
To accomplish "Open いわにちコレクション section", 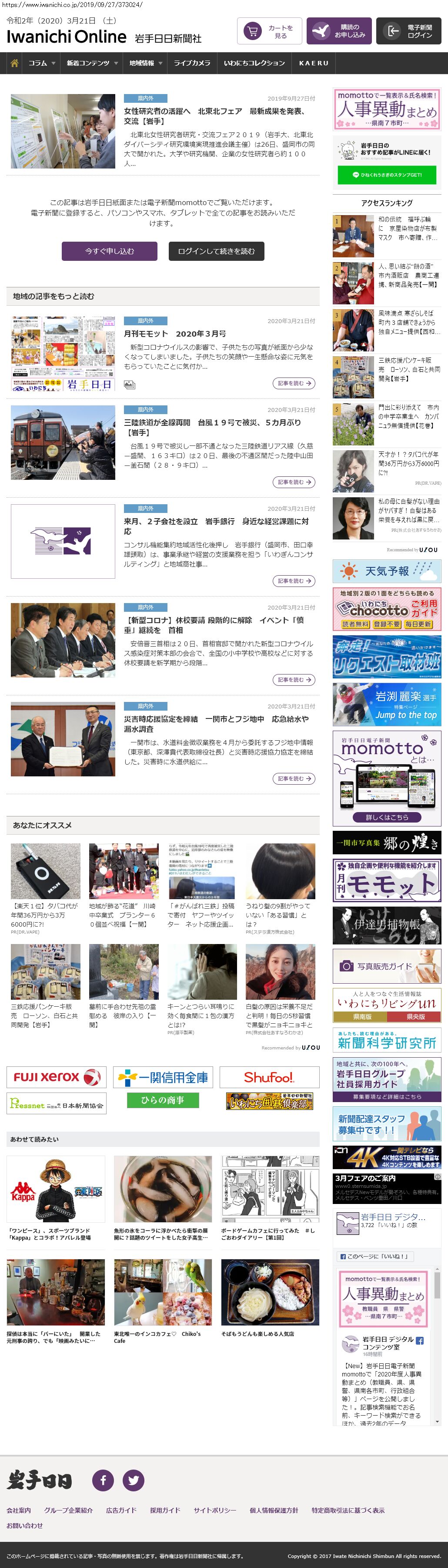I will pyautogui.click(x=254, y=63).
